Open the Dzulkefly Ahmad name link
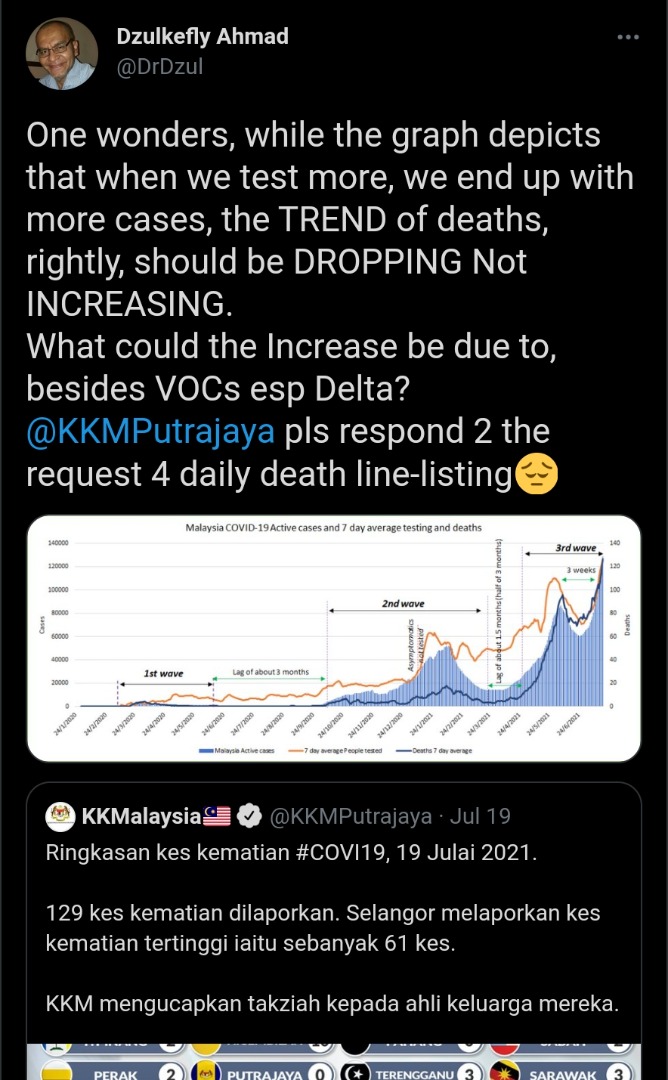Viewport: 668px width, 1080px height. (202, 37)
